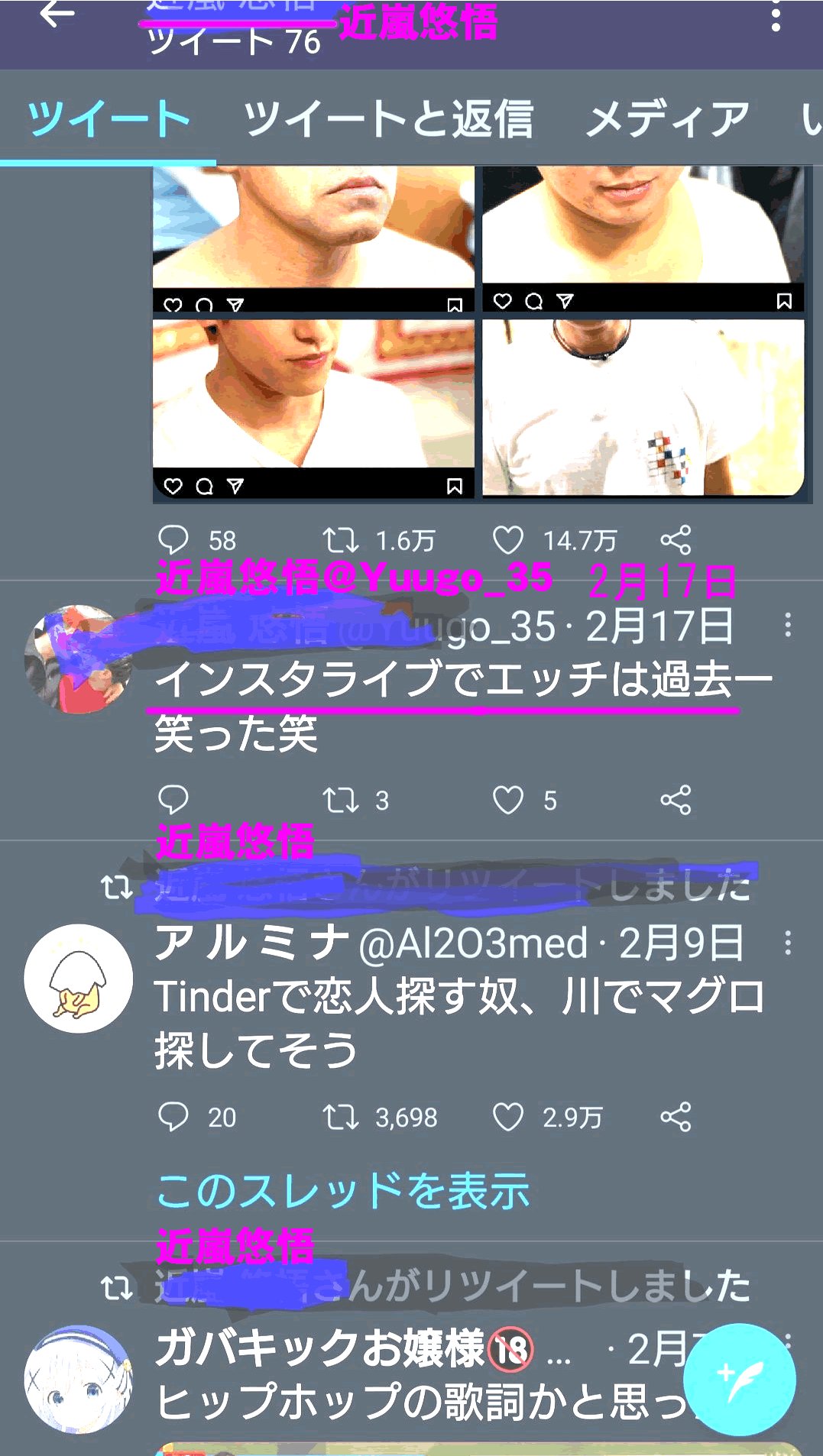Open ガバキックお嬢様's profile picture
Image resolution: width=823 pixels, height=1456 pixels.
point(78,1380)
